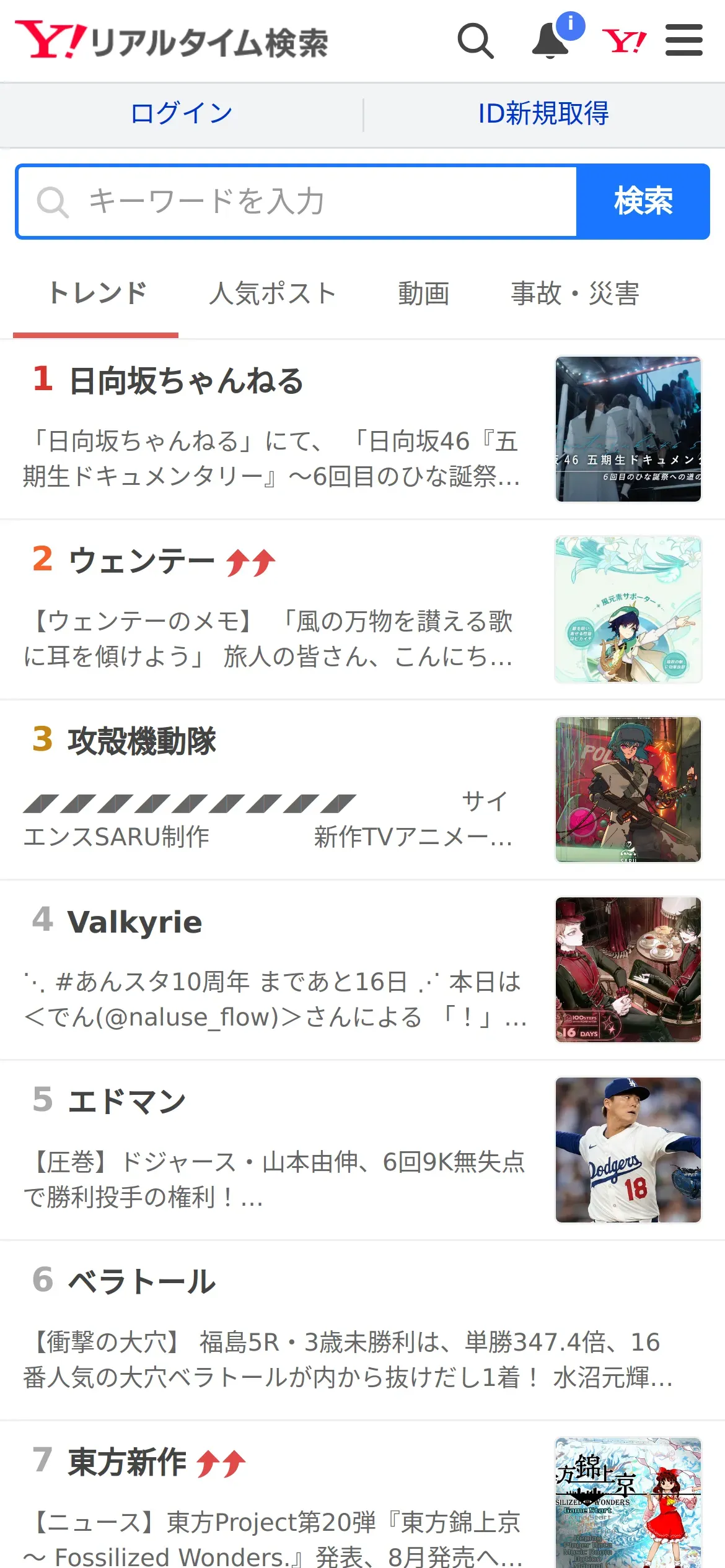Open ID新規取得 registration link
The image size is (725, 1568).
(x=543, y=114)
